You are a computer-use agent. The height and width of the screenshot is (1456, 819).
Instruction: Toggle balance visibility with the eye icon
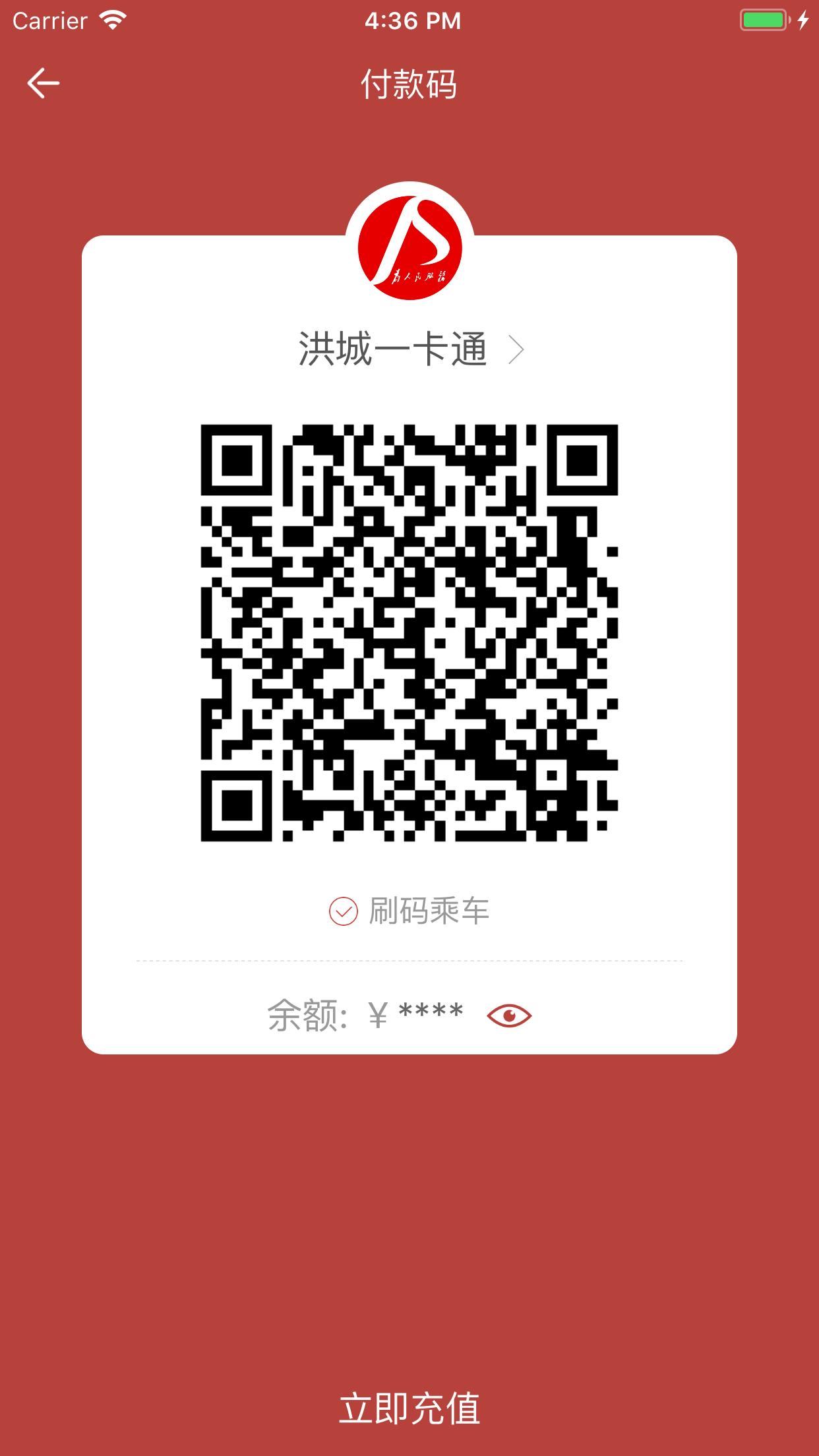click(511, 1016)
